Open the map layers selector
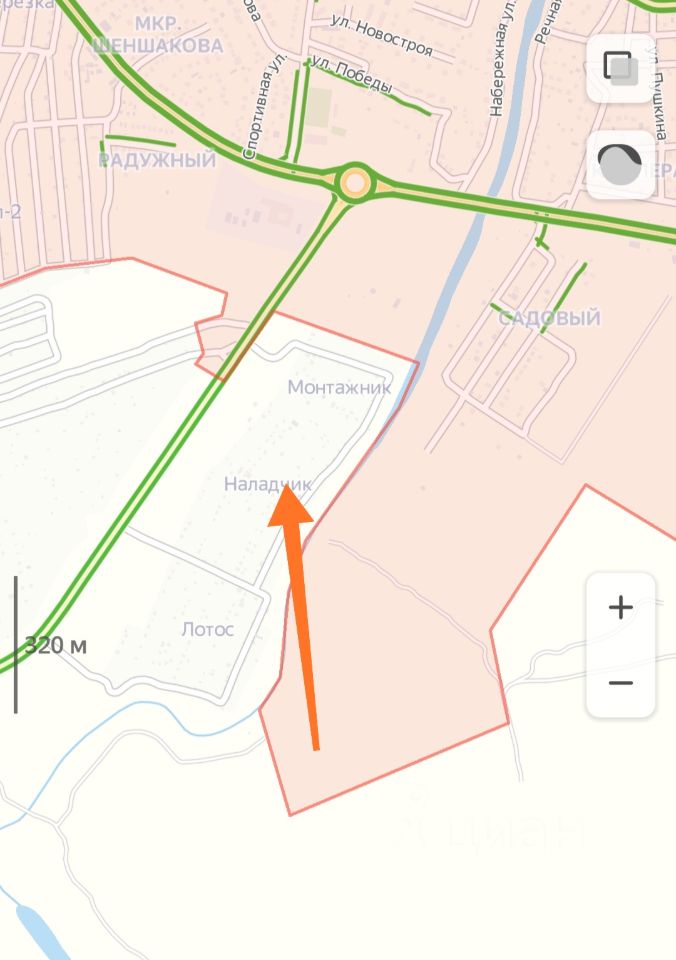The image size is (676, 960). tap(620, 68)
